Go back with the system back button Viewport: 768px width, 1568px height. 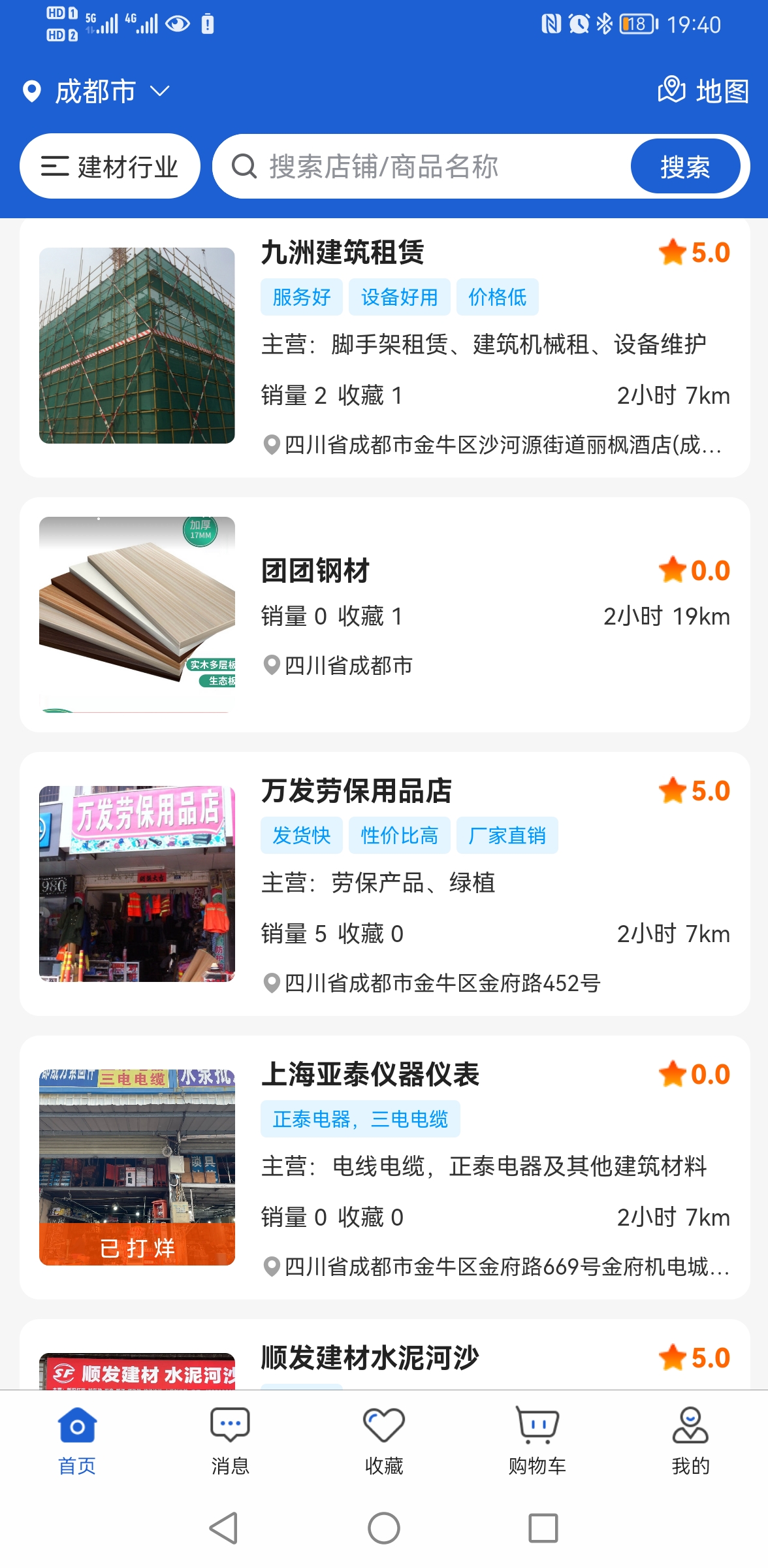(223, 1528)
